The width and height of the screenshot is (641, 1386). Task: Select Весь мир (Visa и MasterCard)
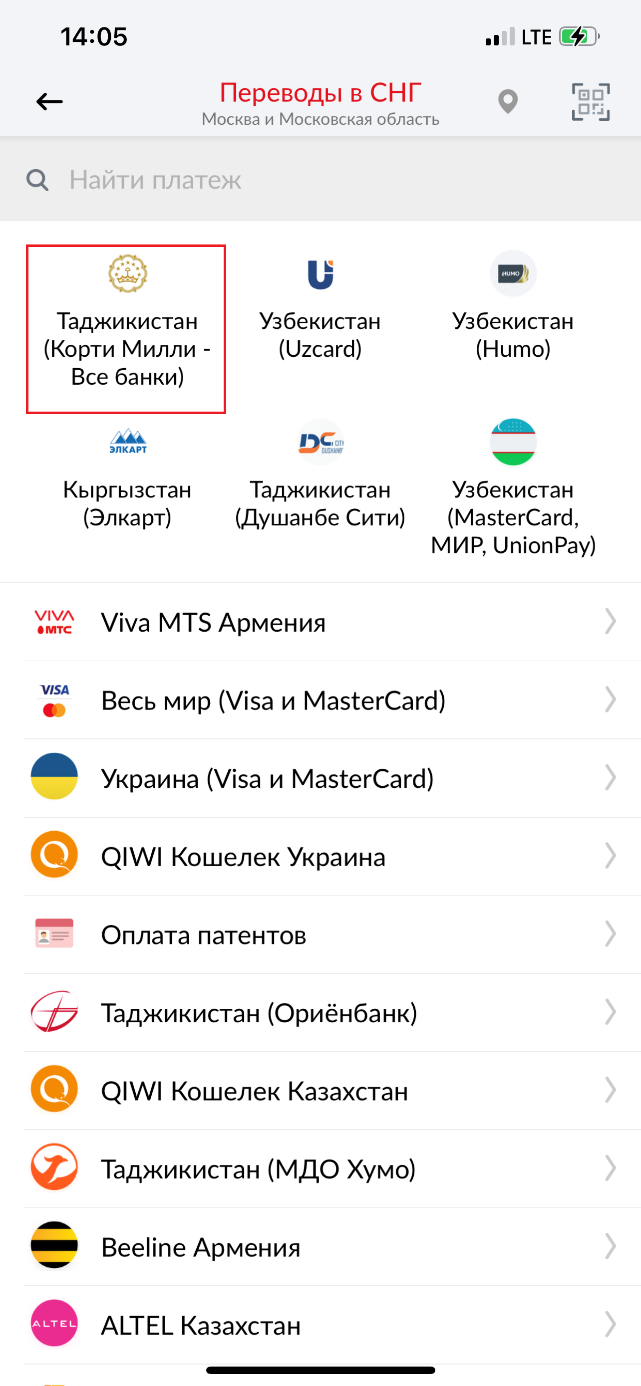320,701
